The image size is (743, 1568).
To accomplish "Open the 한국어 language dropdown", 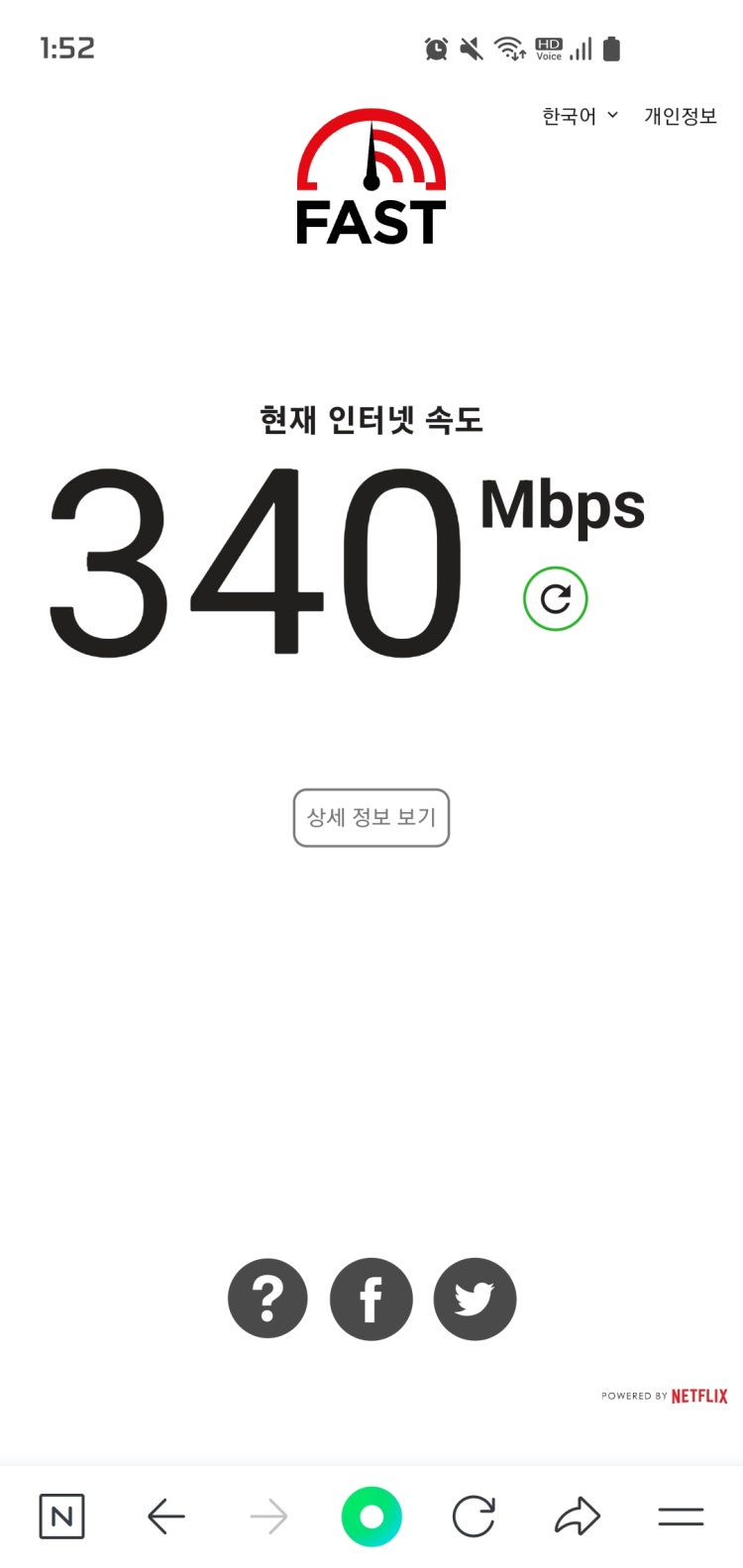I will coord(580,116).
